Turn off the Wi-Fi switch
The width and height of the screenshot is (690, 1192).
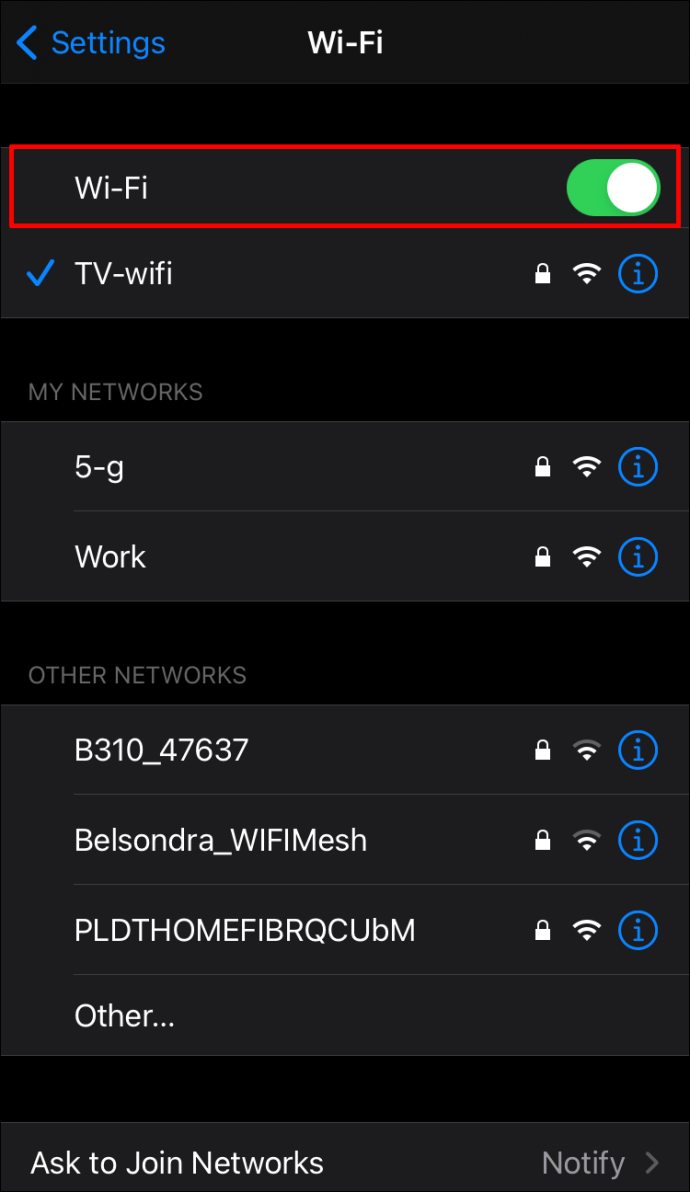coord(612,187)
